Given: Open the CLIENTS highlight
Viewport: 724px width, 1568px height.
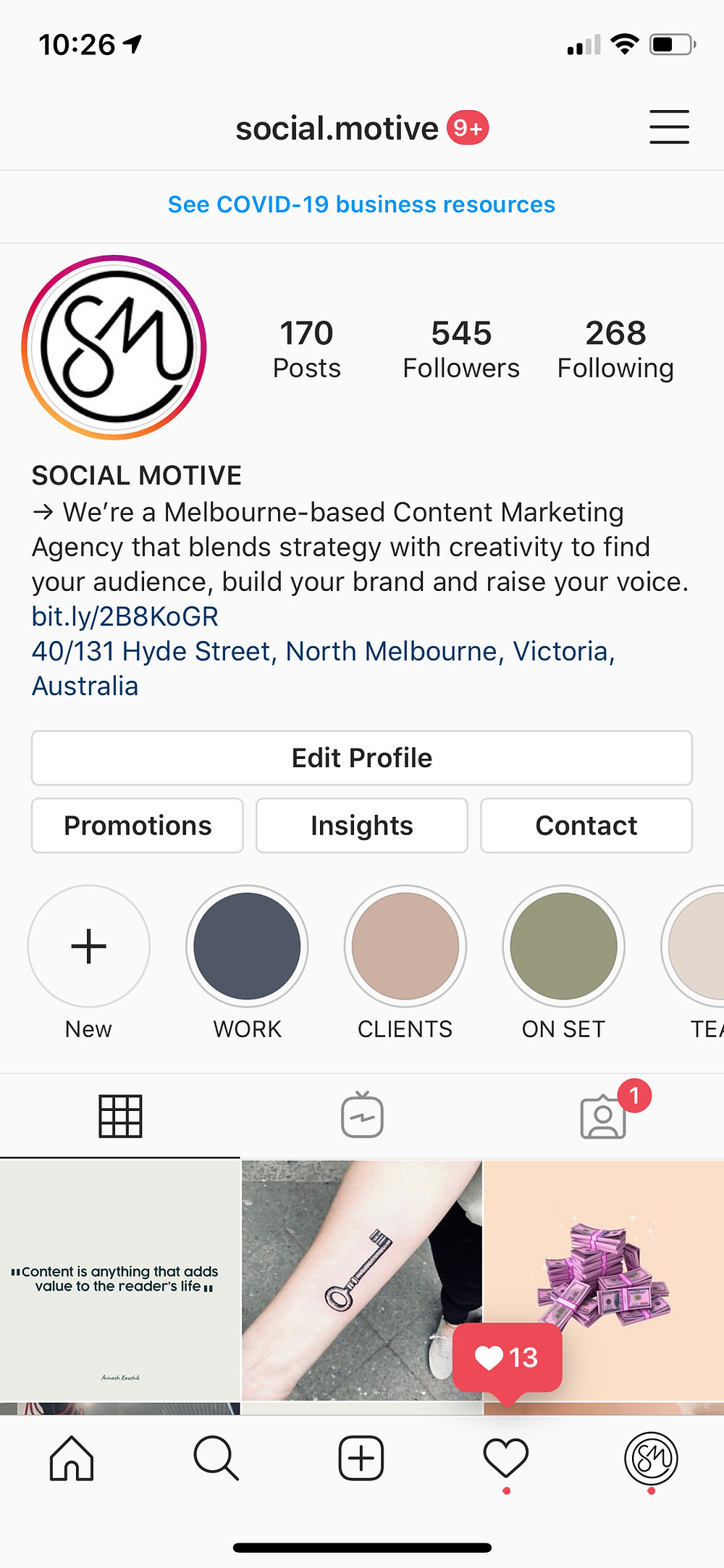Looking at the screenshot, I should click(405, 947).
